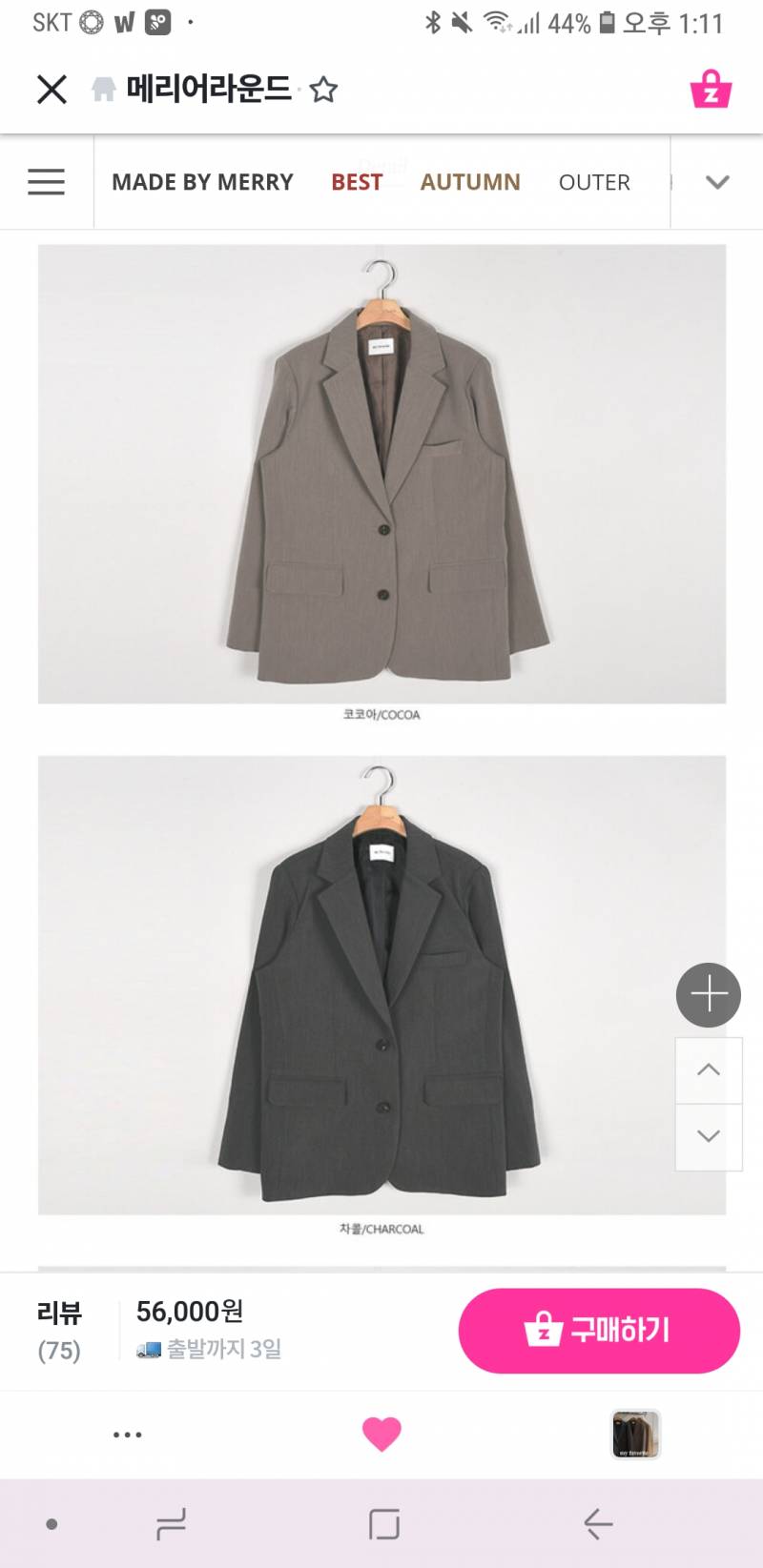The height and width of the screenshot is (1568, 763).
Task: Select the OUTER category
Action: click(594, 182)
